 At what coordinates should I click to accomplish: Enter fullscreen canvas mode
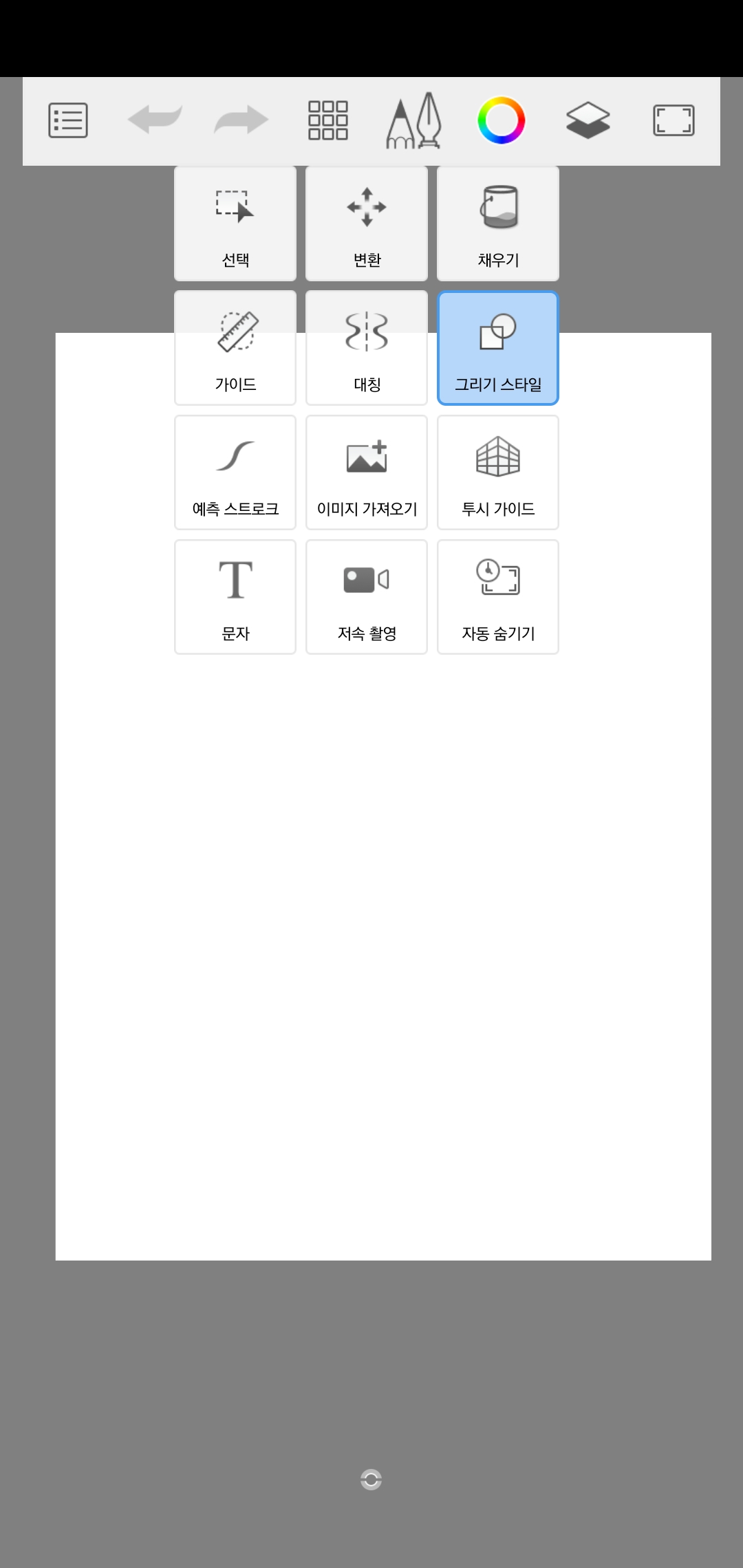pos(674,120)
